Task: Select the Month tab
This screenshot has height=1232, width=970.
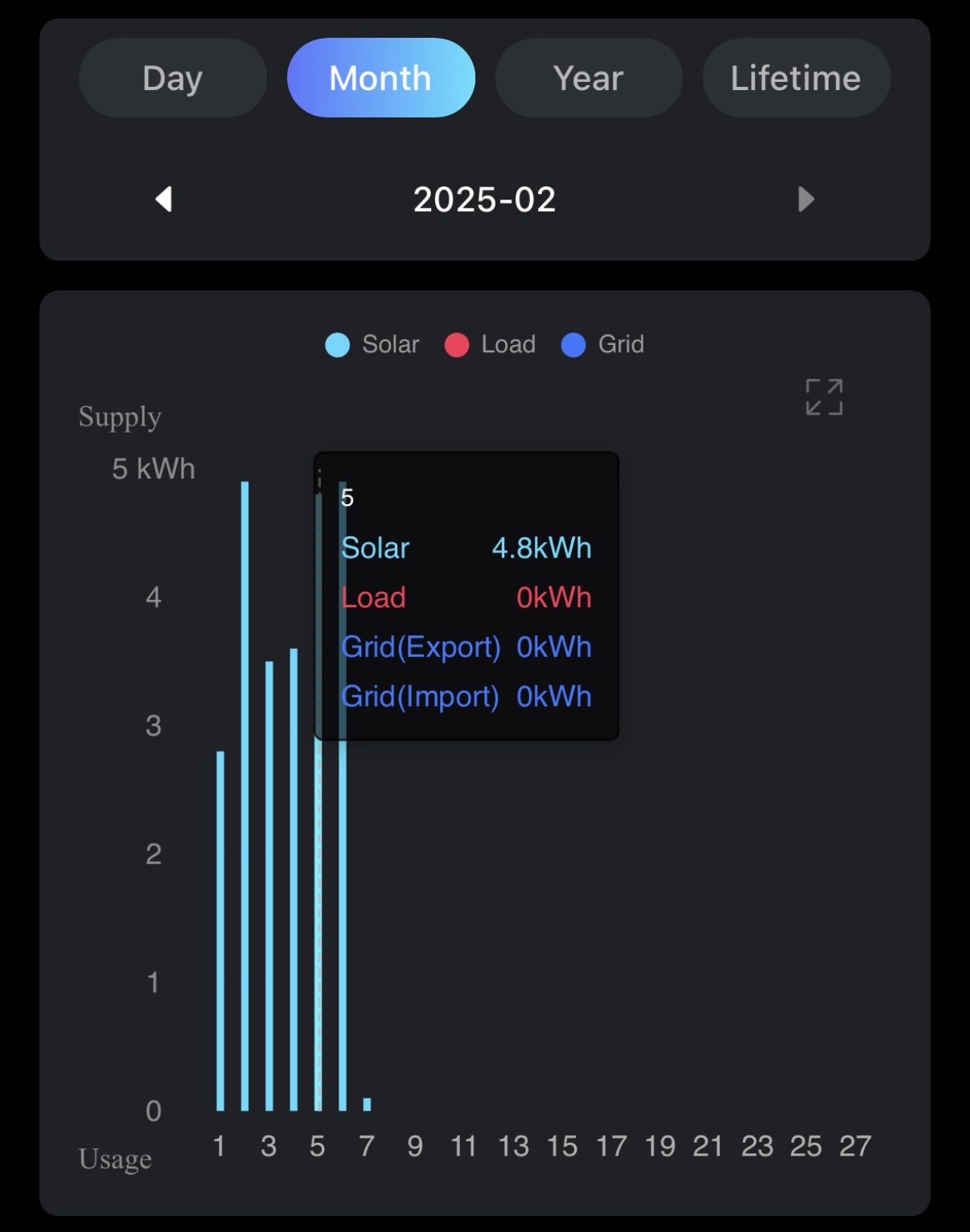Action: click(380, 78)
